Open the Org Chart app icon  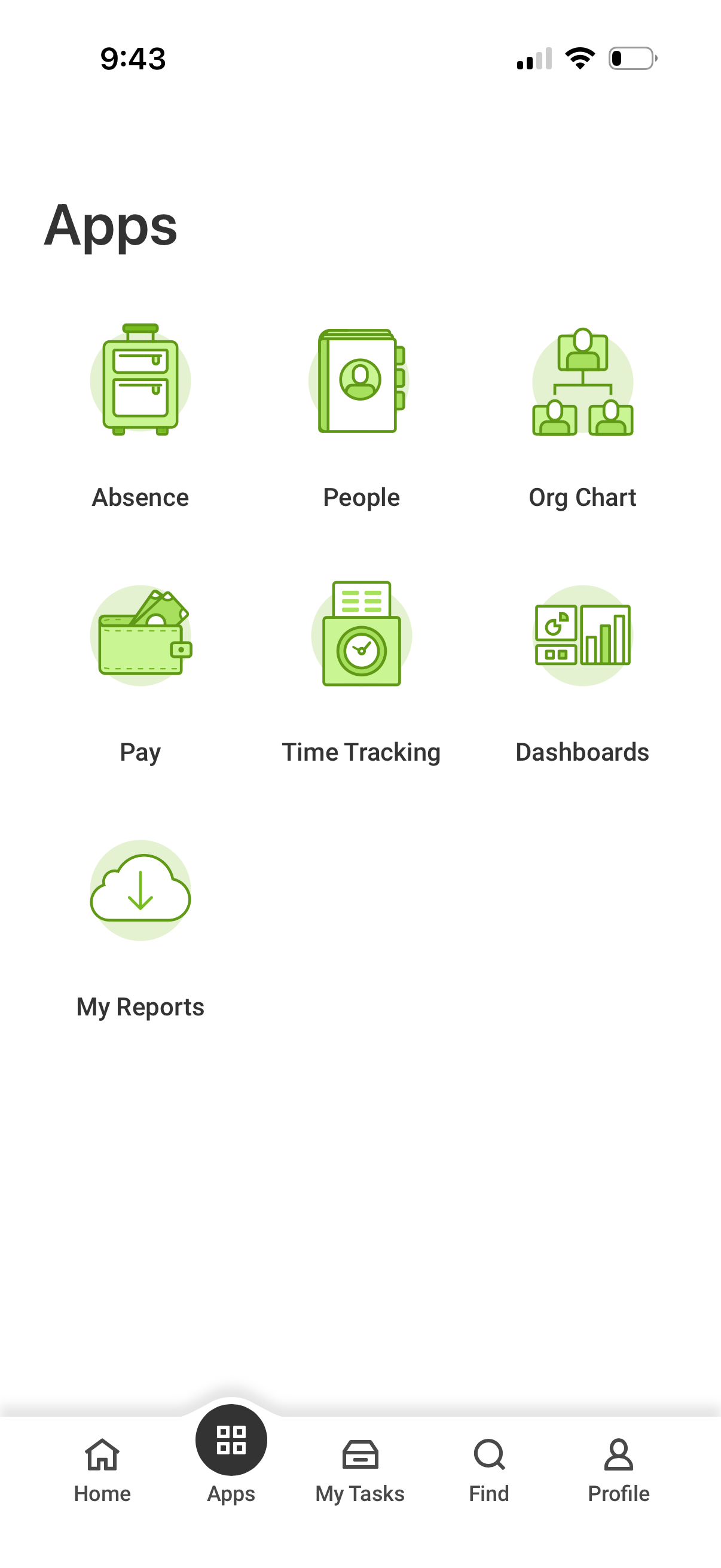coord(582,382)
